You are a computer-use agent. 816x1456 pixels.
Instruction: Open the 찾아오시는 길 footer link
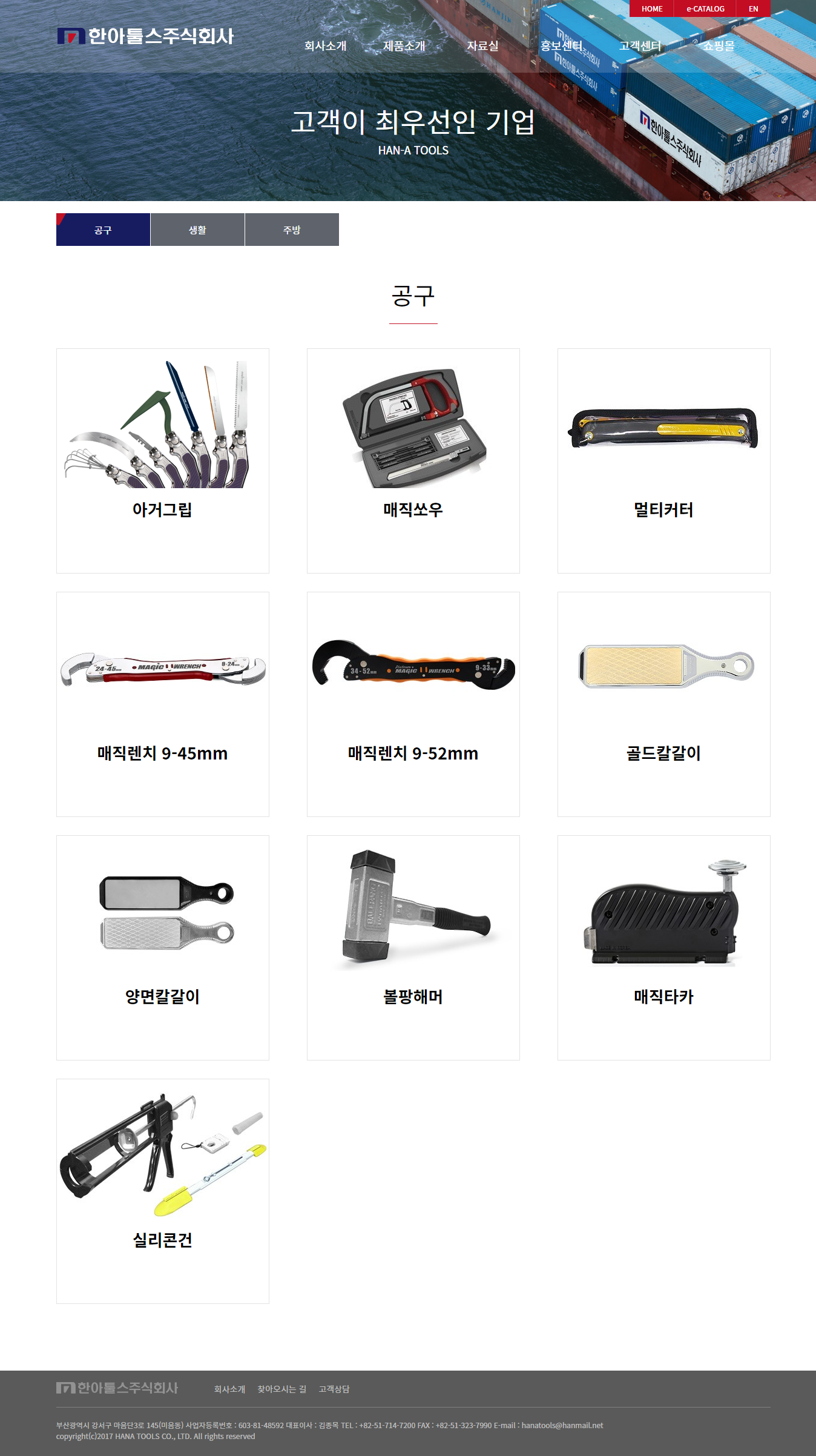pyautogui.click(x=281, y=1389)
